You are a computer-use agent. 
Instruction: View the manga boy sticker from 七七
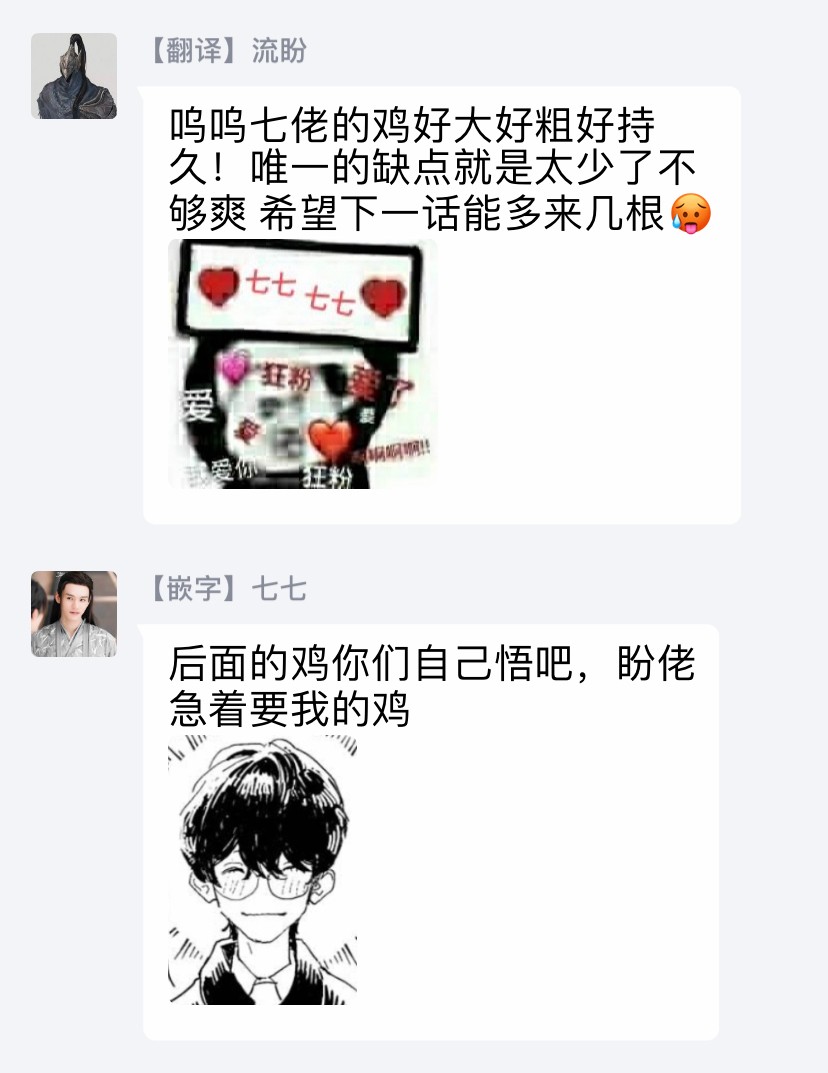coord(262,871)
